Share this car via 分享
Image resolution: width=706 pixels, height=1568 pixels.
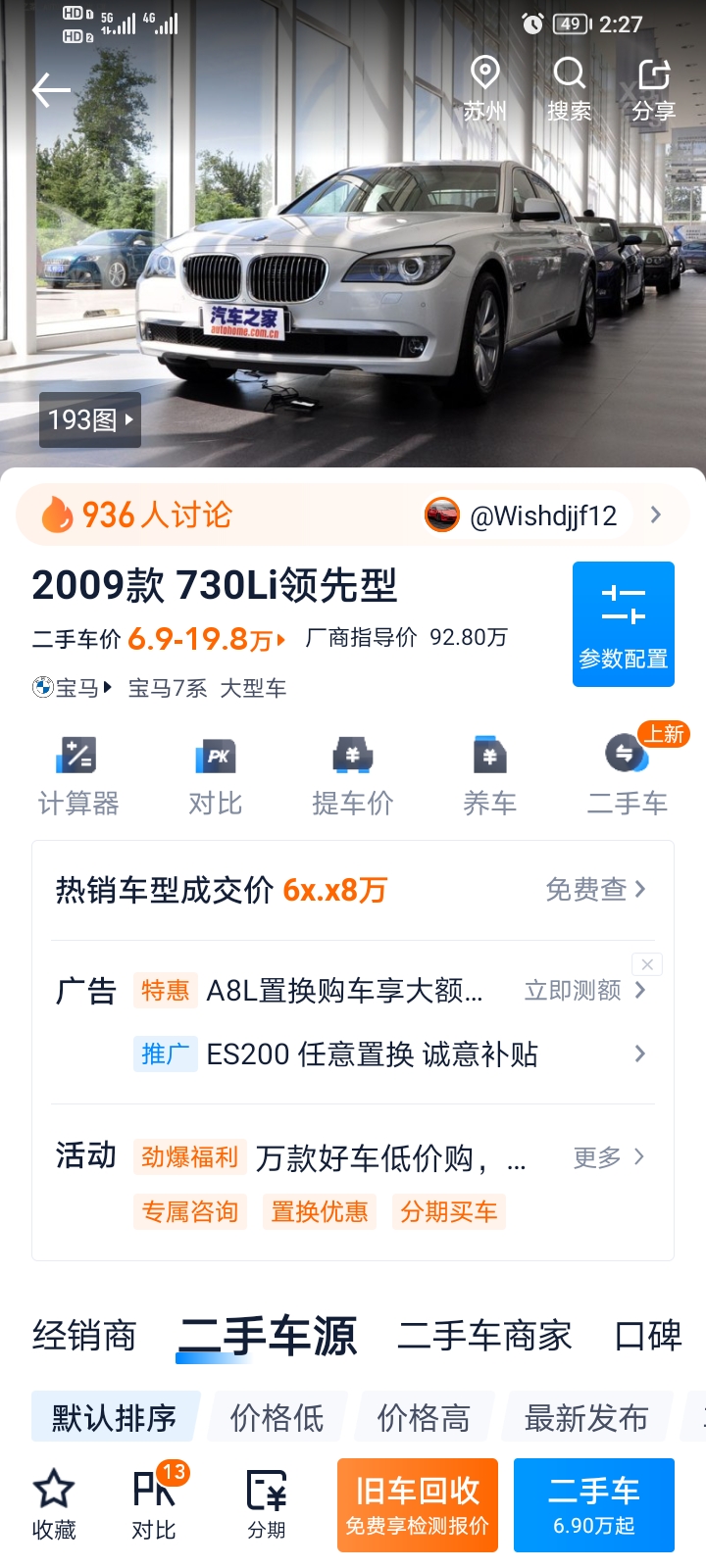pyautogui.click(x=654, y=89)
